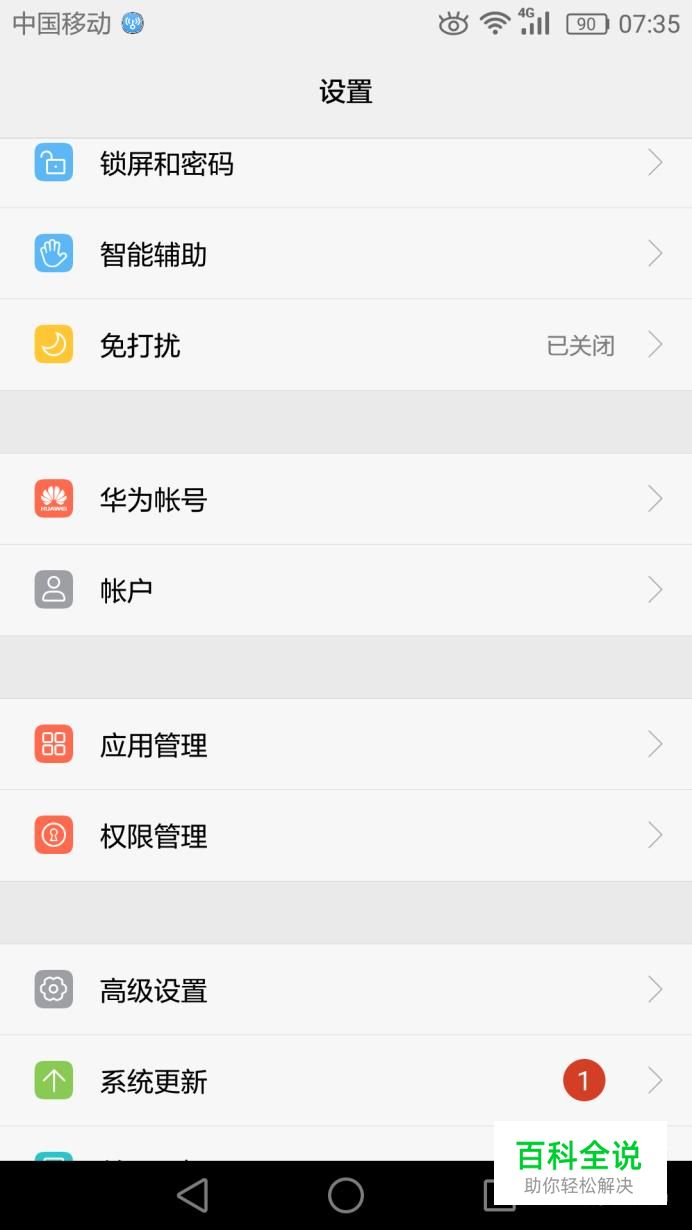
Task: Open 帐户 accounts settings
Action: [345, 590]
